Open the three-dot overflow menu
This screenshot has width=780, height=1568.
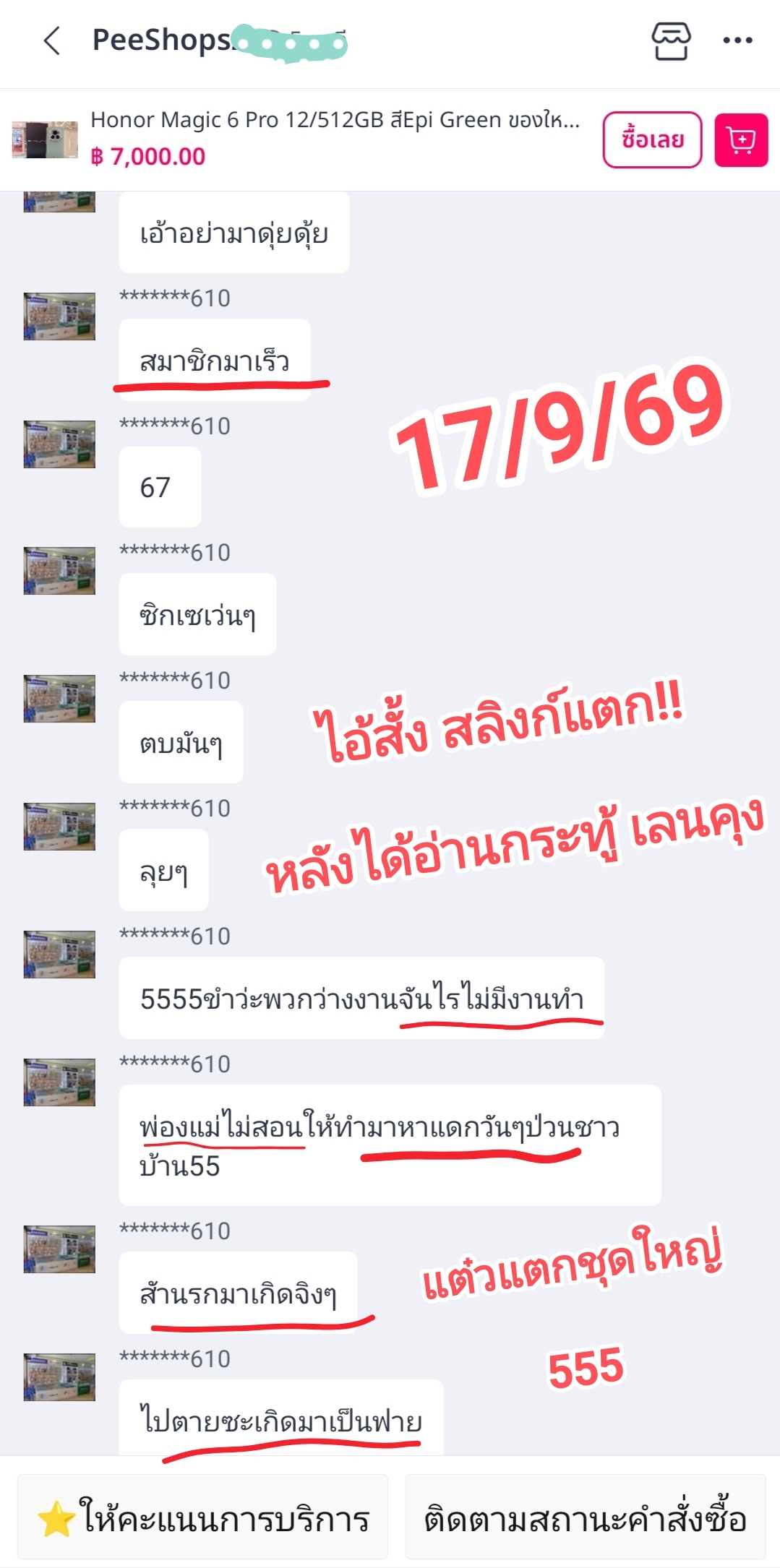[737, 40]
